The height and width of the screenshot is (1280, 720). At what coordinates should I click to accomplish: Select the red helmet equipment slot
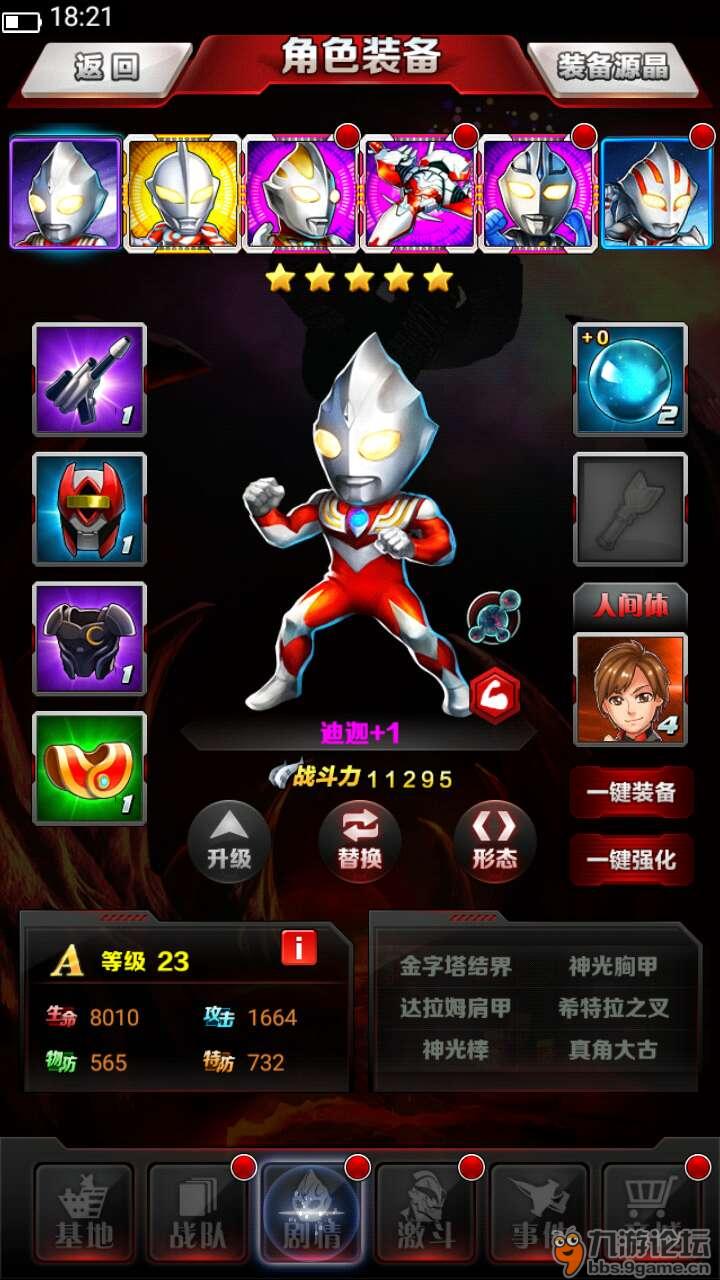pos(90,509)
